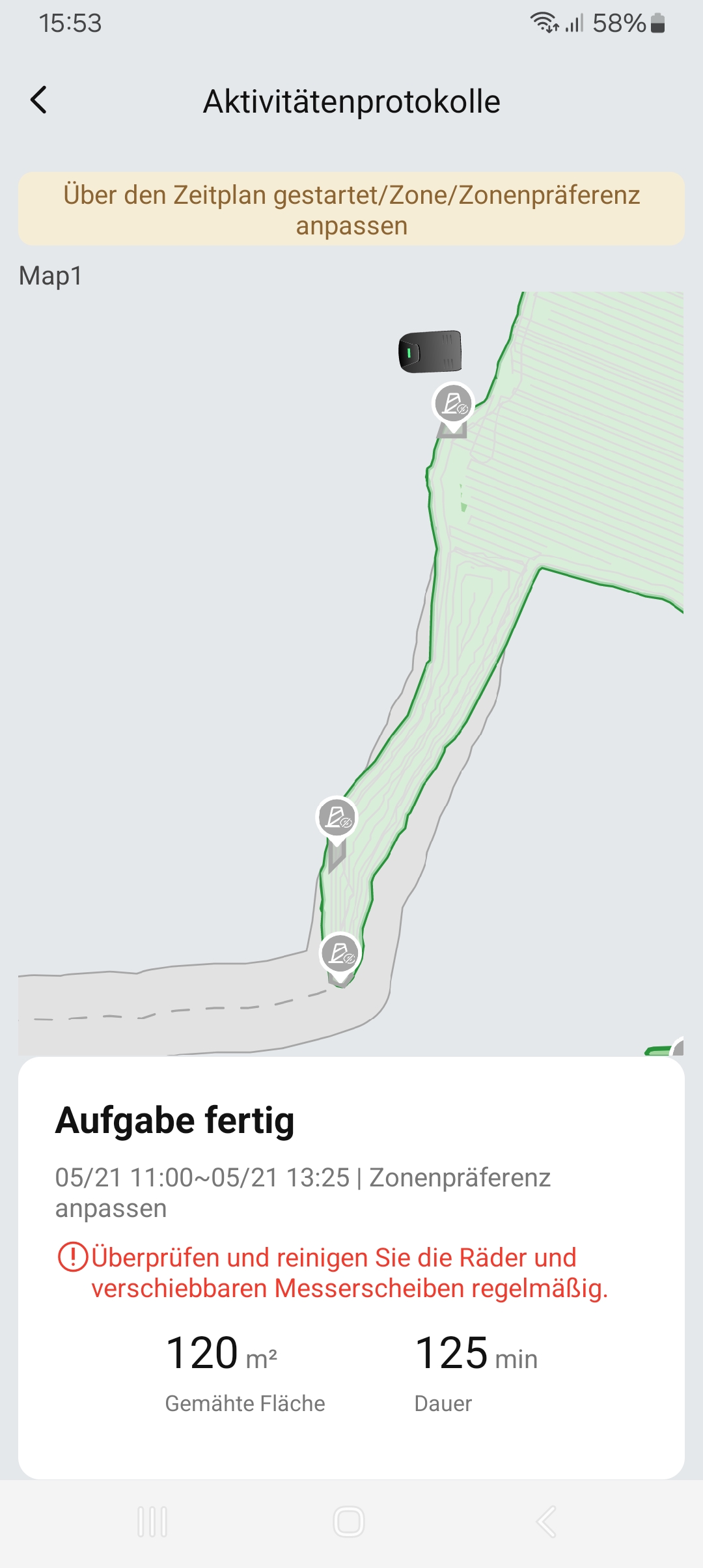Open recent apps from navigation bar

(152, 1522)
